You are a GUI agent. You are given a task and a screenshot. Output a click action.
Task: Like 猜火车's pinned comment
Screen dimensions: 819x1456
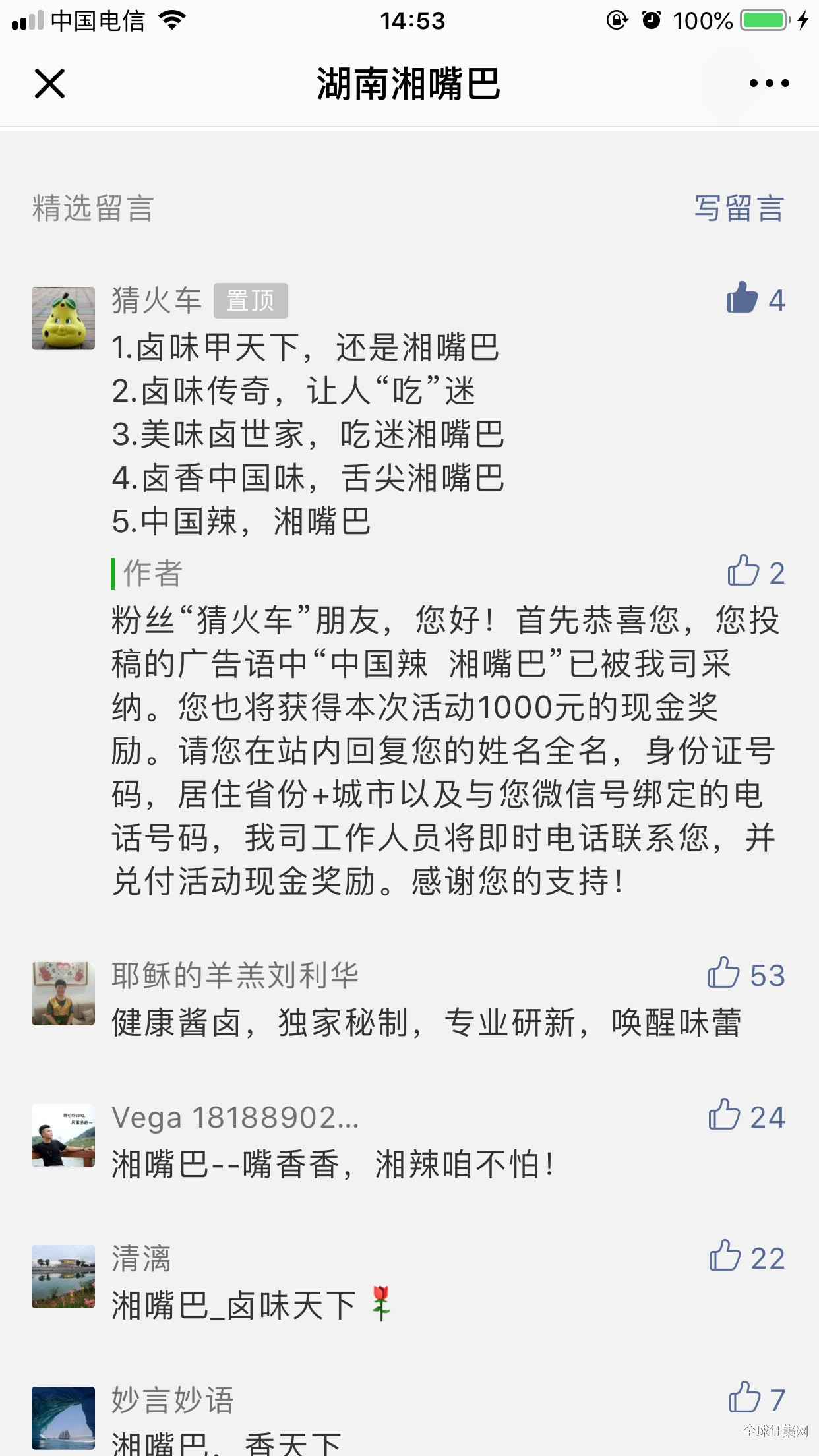743,298
